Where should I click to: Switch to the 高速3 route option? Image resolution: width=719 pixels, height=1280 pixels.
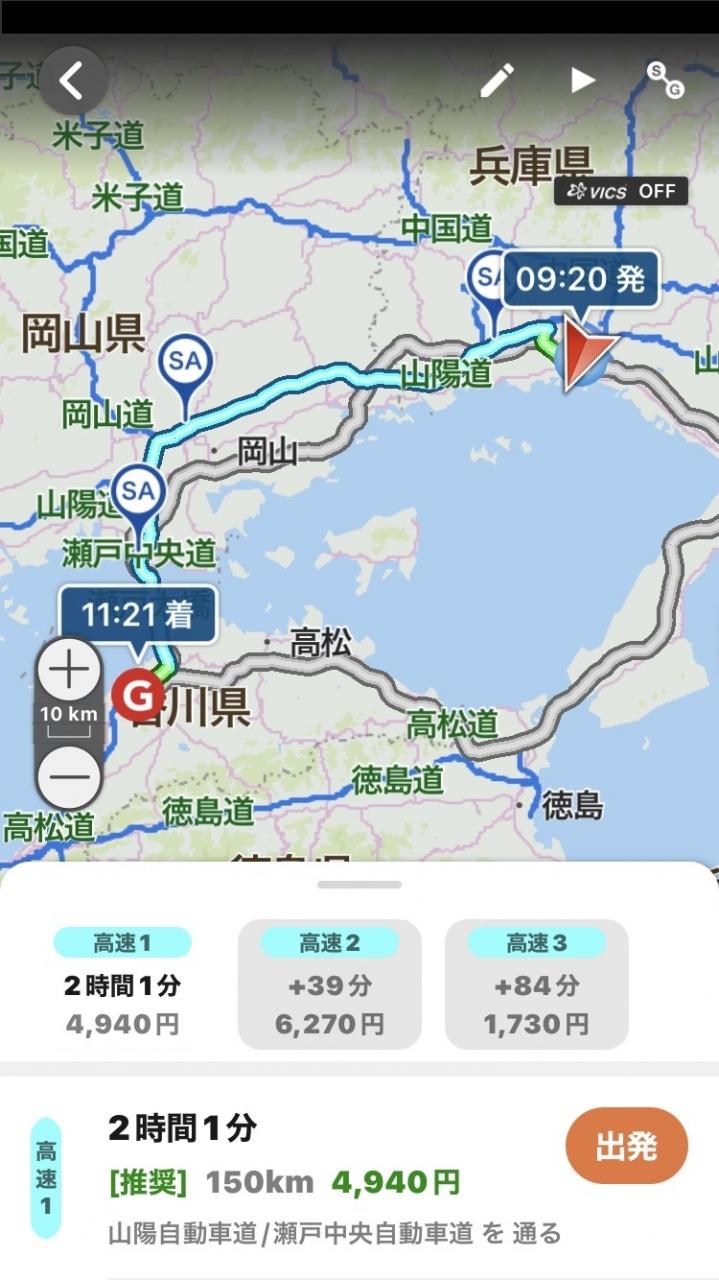[536, 984]
